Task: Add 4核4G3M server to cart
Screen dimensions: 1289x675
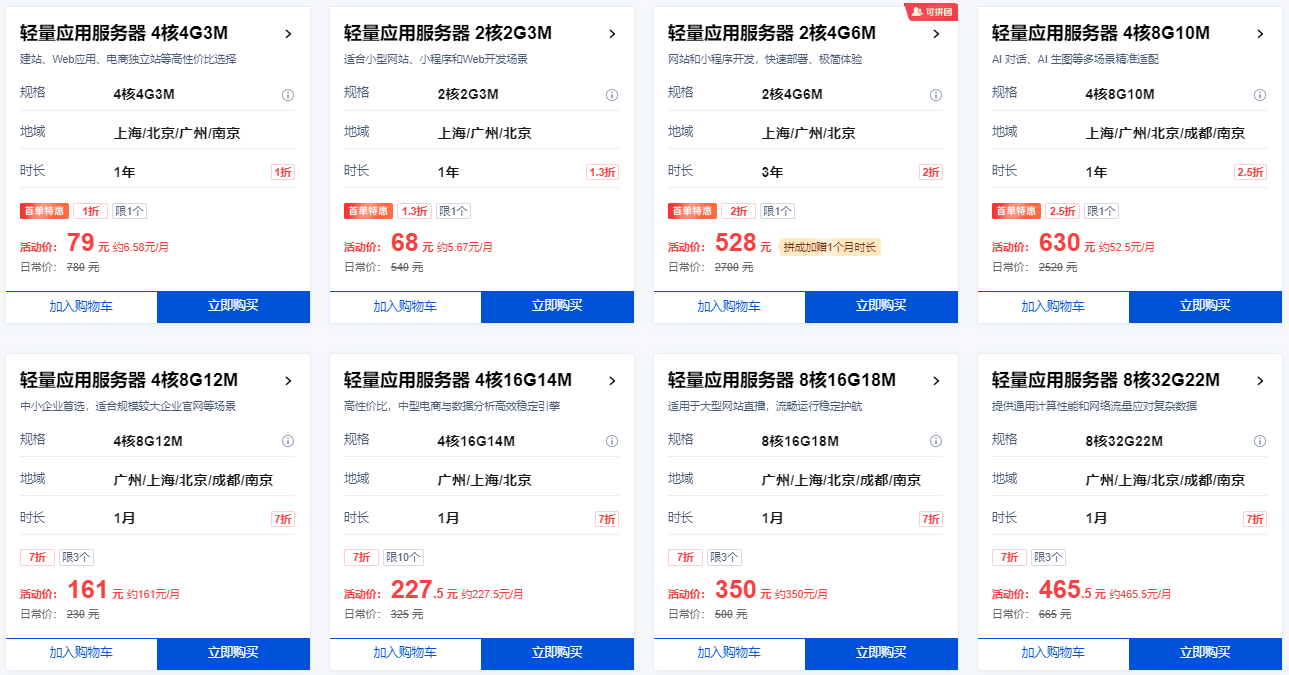Action: 81,307
